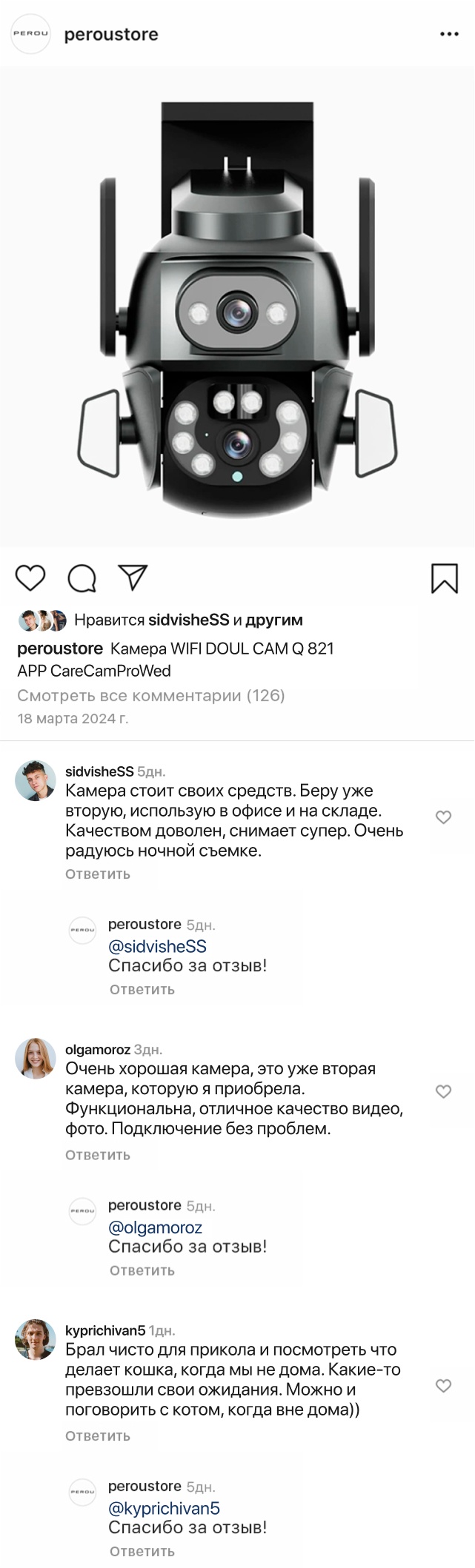The image size is (475, 1568).
Task: Open the @olgamoroz mention link
Action: tap(155, 1227)
